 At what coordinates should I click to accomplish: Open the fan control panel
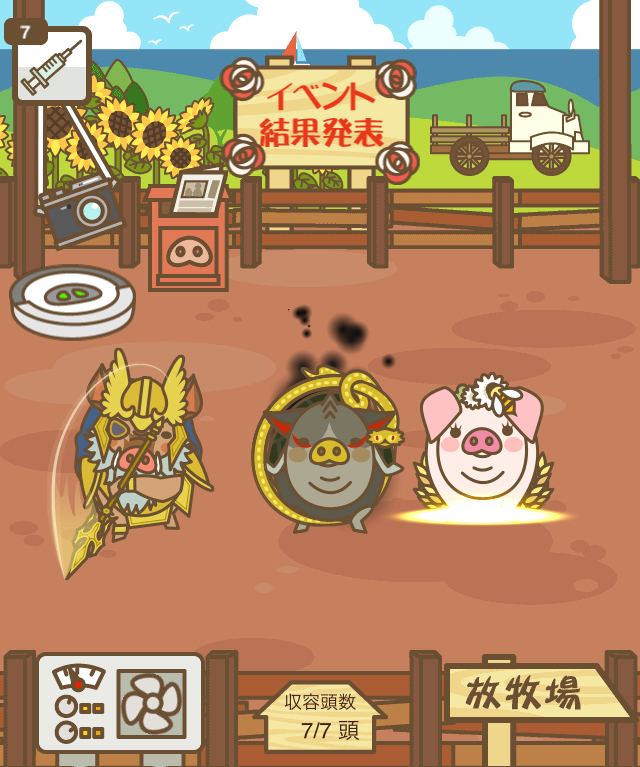tap(120, 702)
